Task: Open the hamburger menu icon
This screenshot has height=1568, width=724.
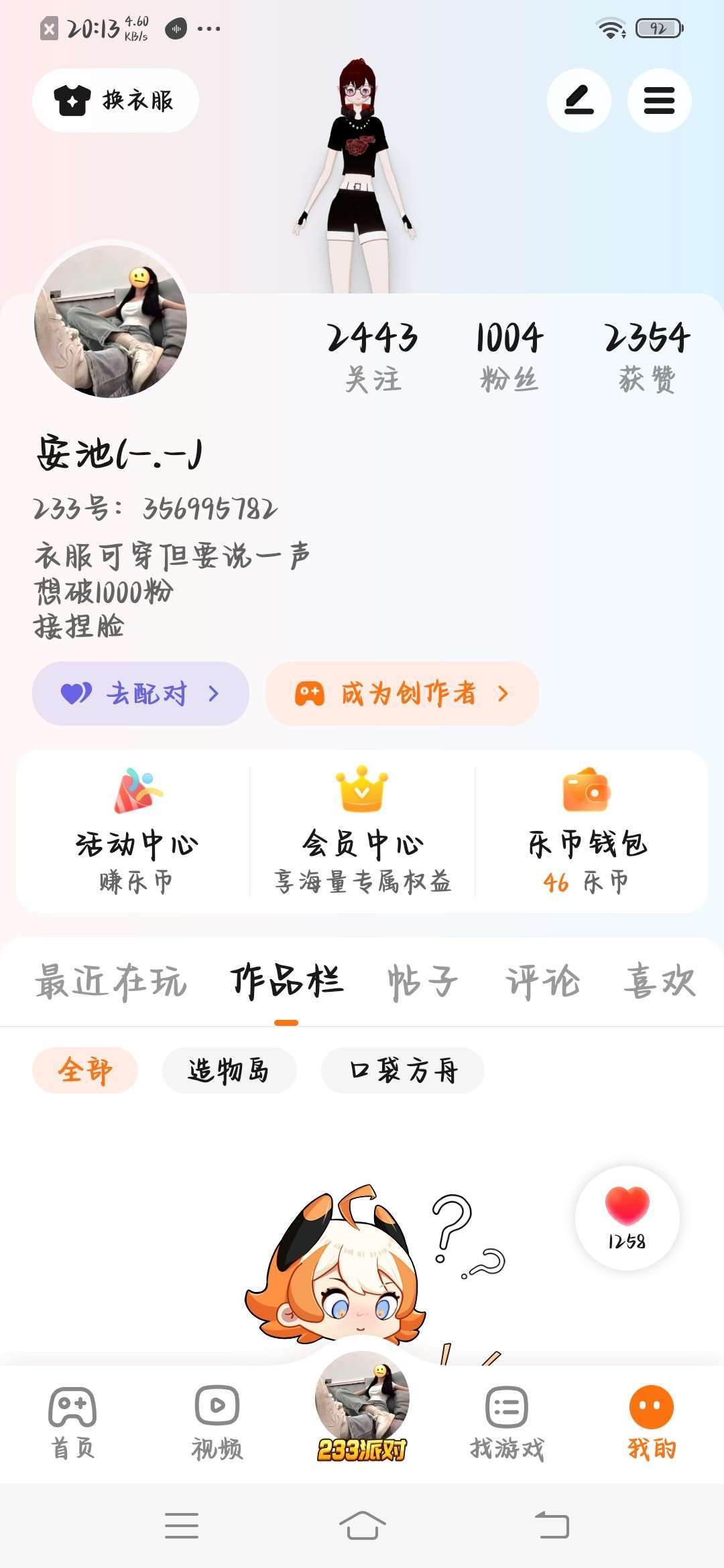Action: tap(659, 101)
